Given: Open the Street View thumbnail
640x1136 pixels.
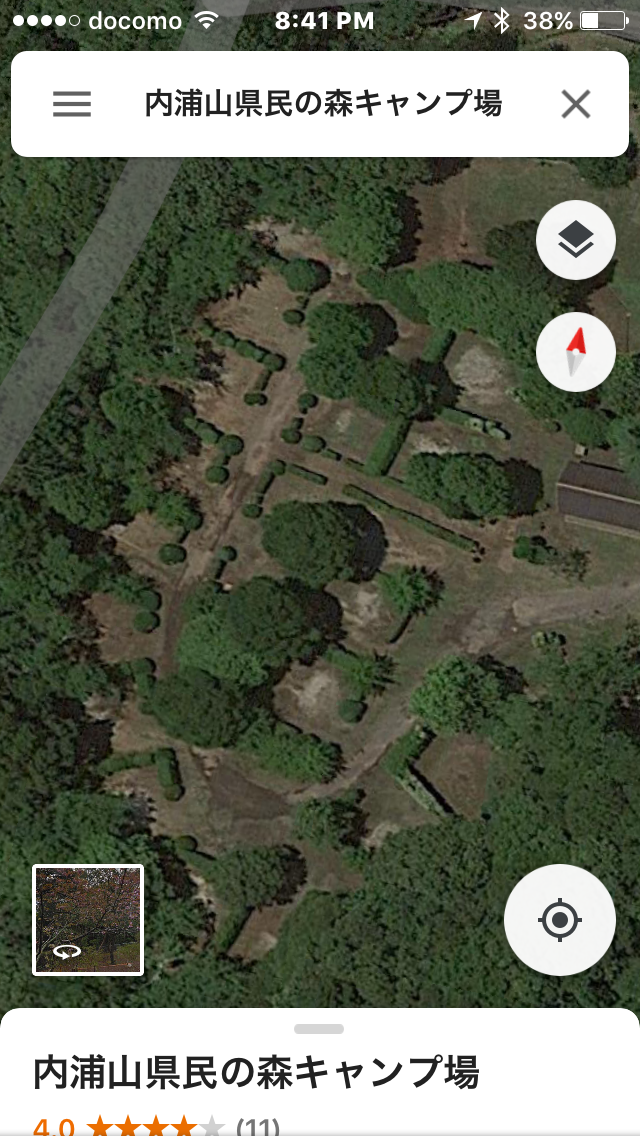Looking at the screenshot, I should tap(88, 919).
